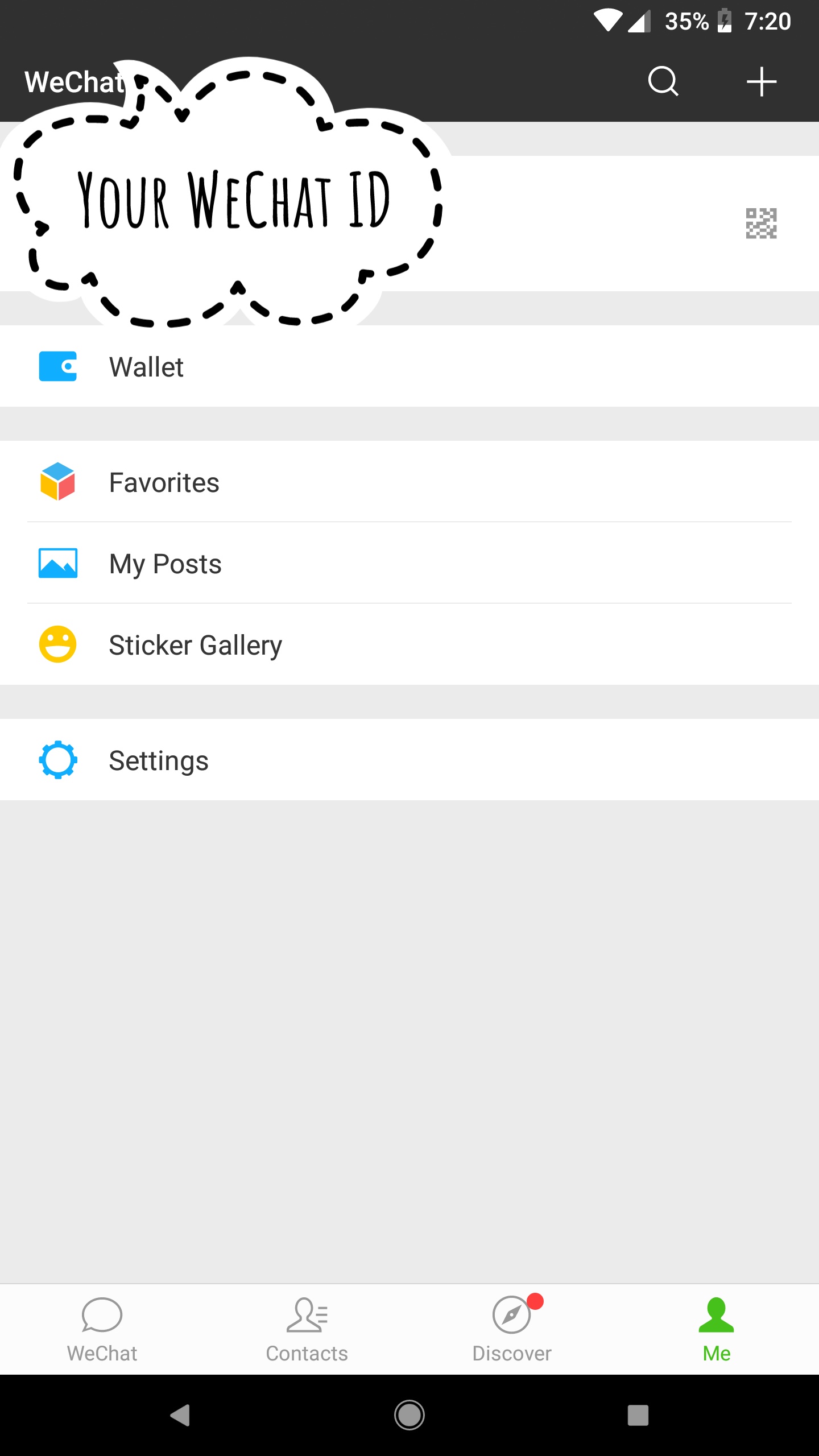Go to Settings
This screenshot has height=1456, width=819.
coord(409,760)
